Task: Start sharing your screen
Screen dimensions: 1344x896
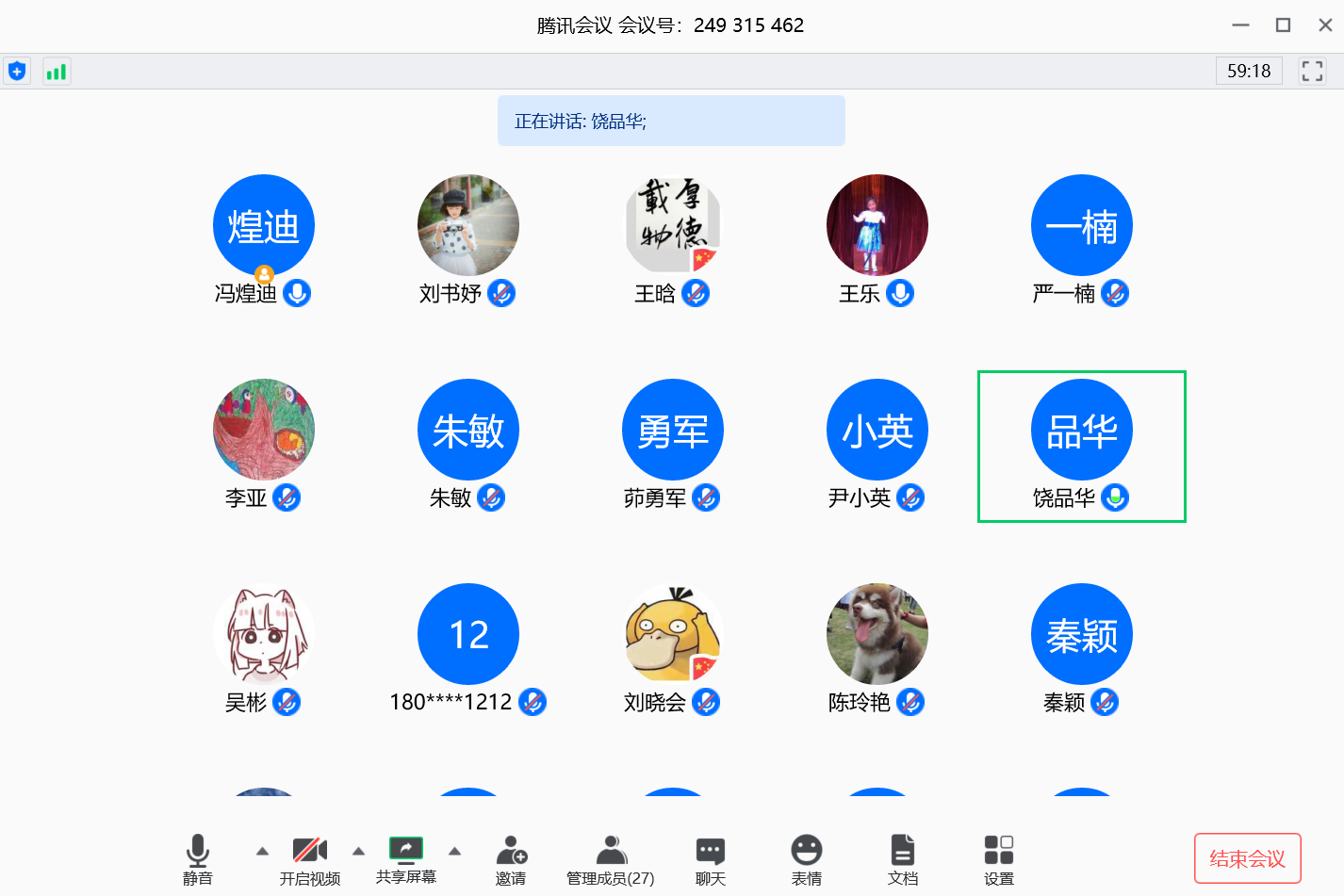Action: pyautogui.click(x=406, y=858)
